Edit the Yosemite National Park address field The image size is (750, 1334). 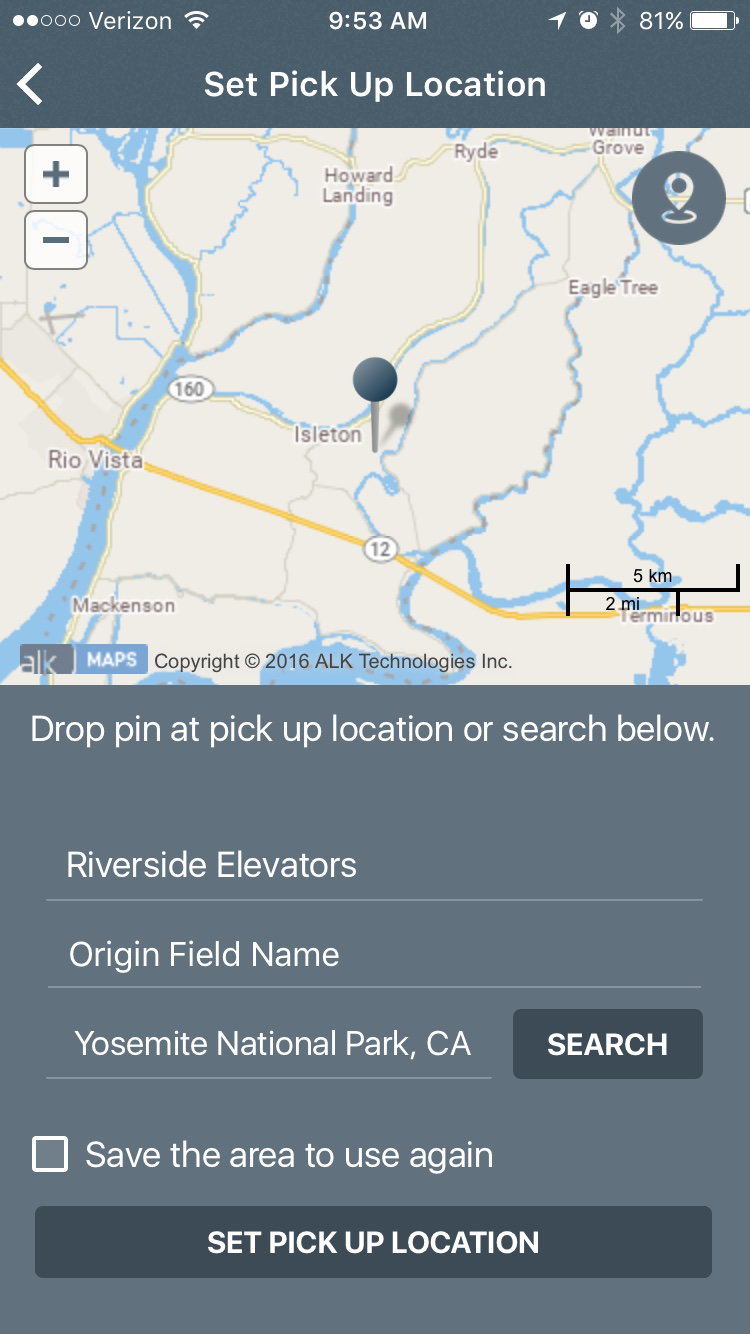click(x=270, y=1044)
